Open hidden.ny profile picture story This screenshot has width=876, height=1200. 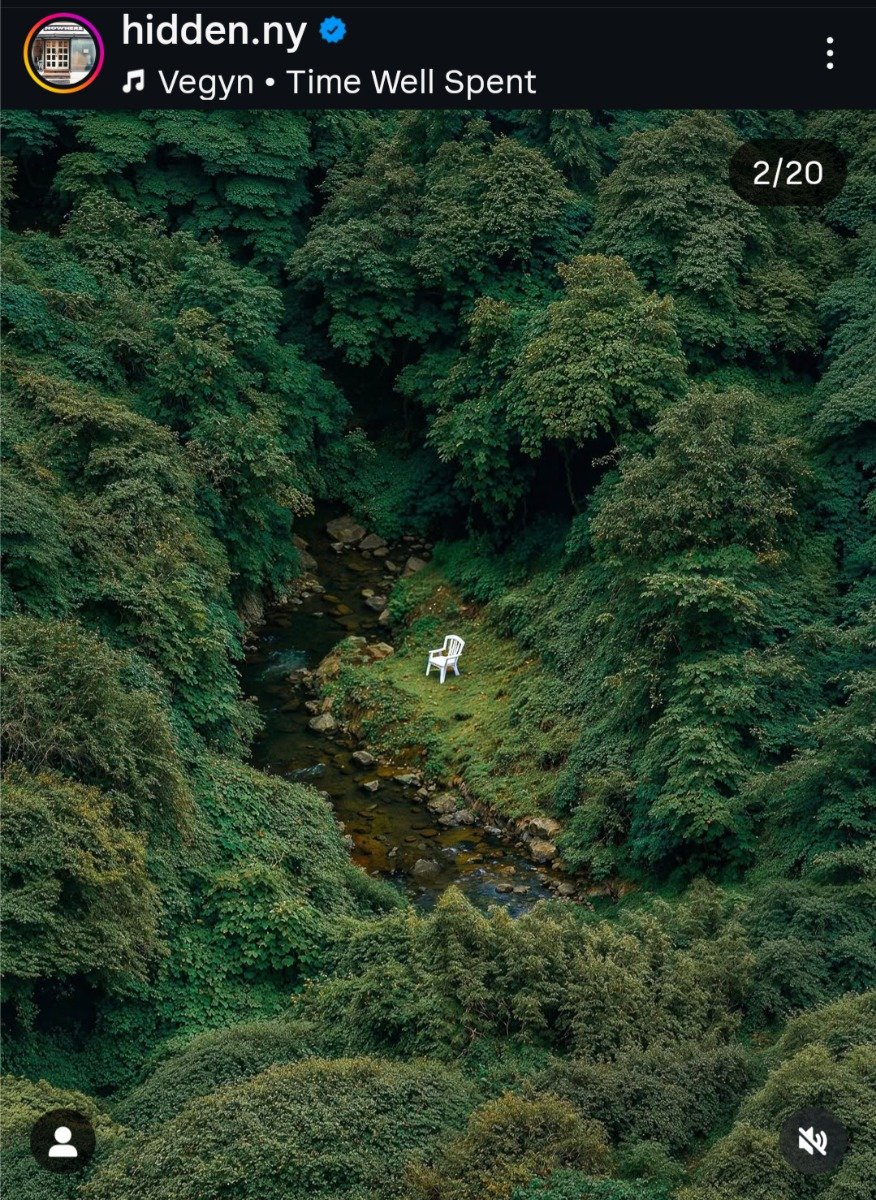(63, 53)
